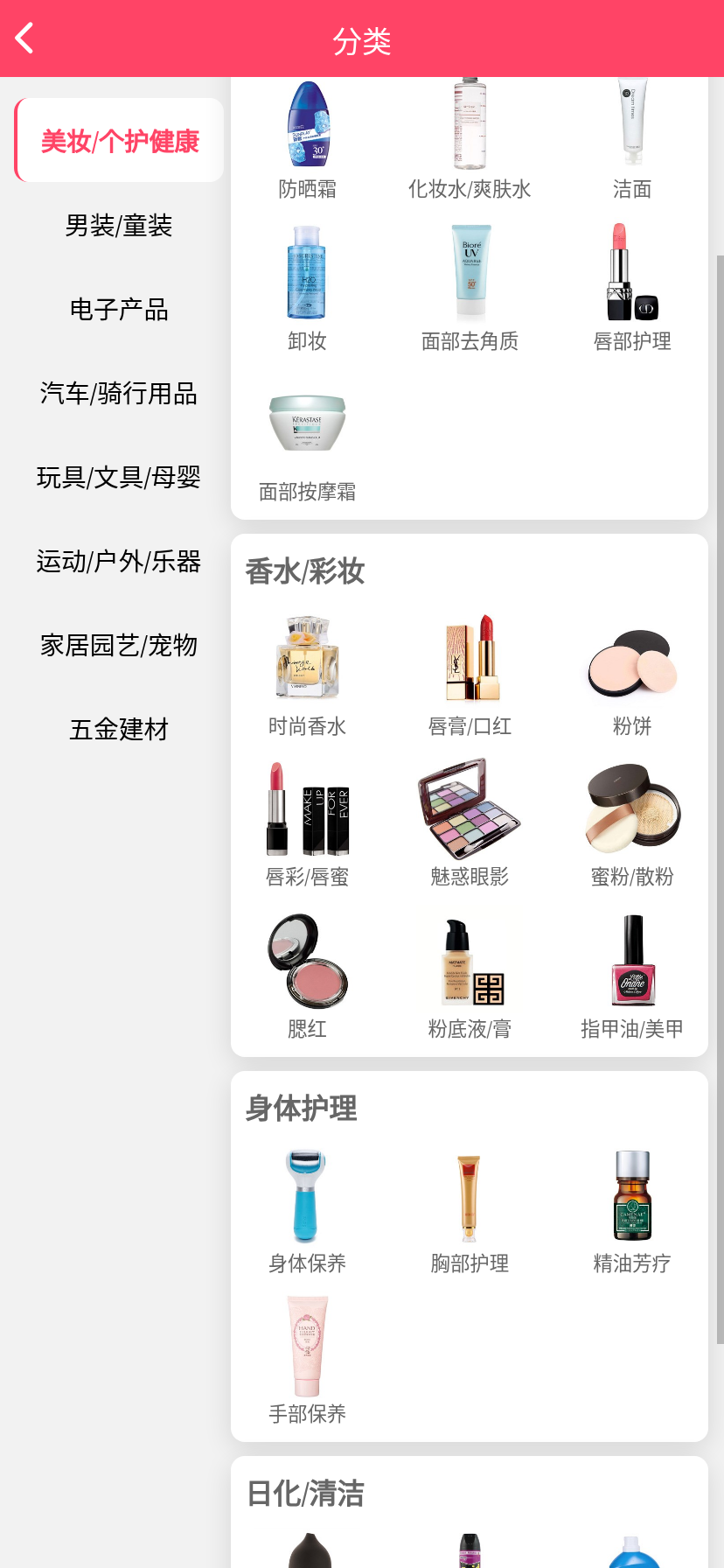
Task: Open the 唇膏/口红 subcategory
Action: tap(470, 675)
